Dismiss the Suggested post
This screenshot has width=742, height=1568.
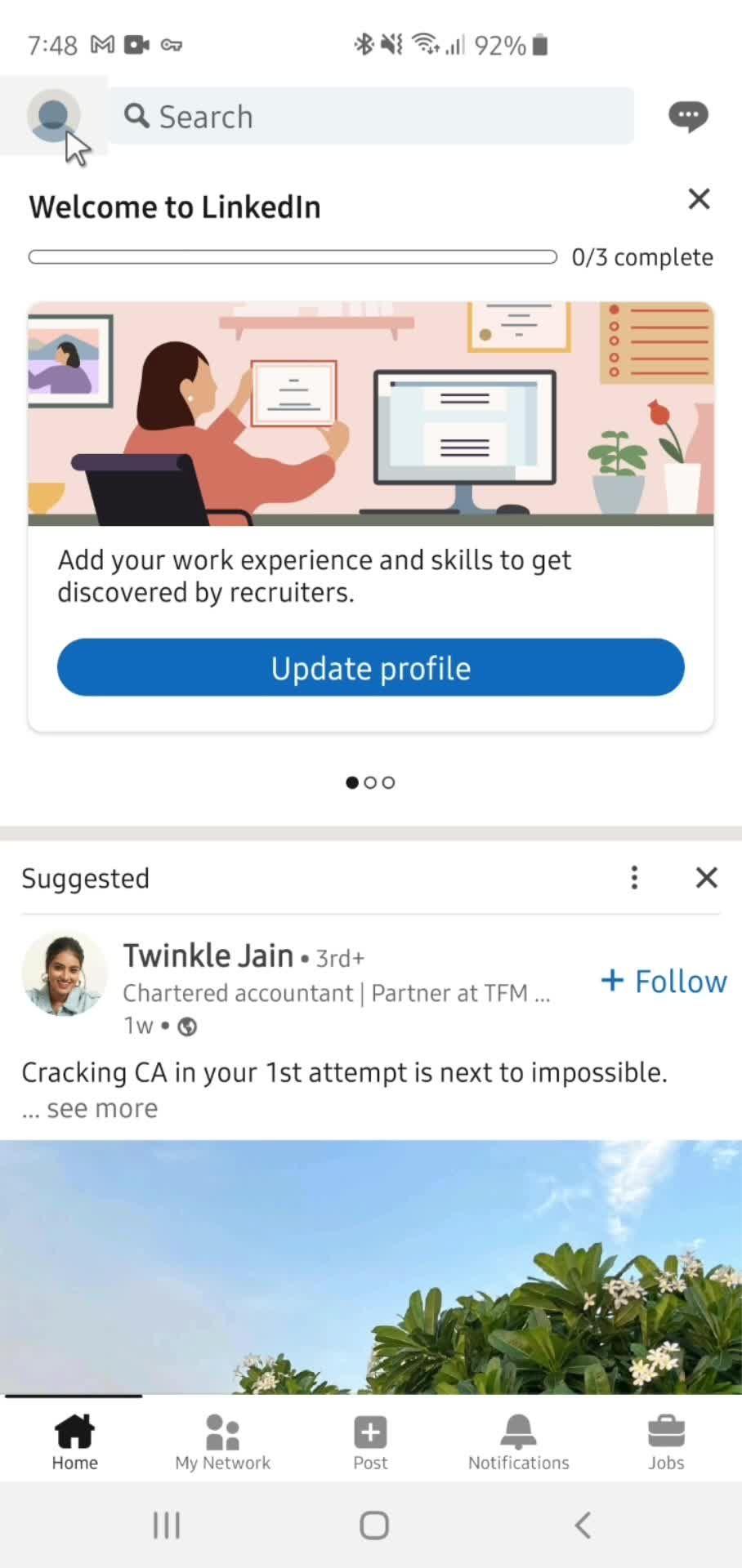pyautogui.click(x=706, y=878)
